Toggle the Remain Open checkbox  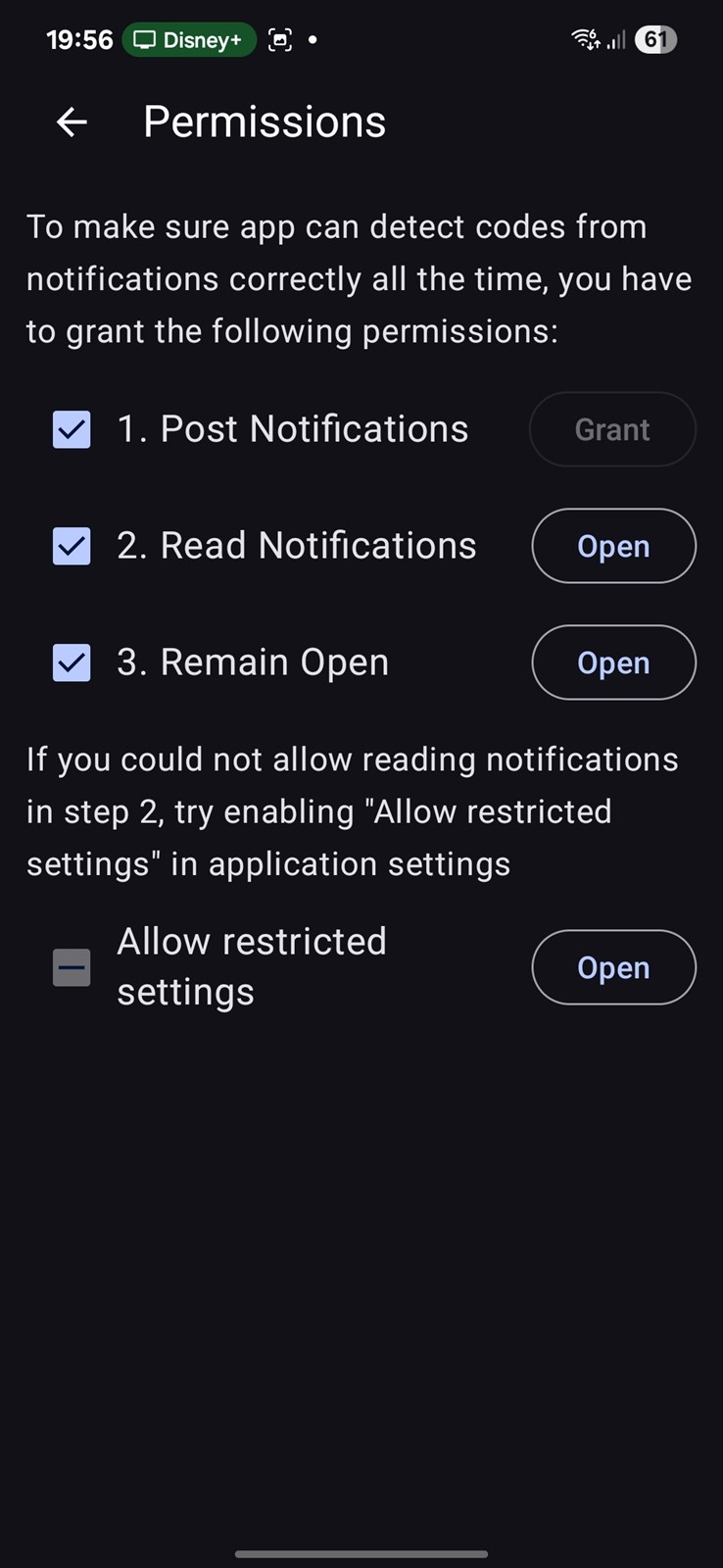pos(72,662)
